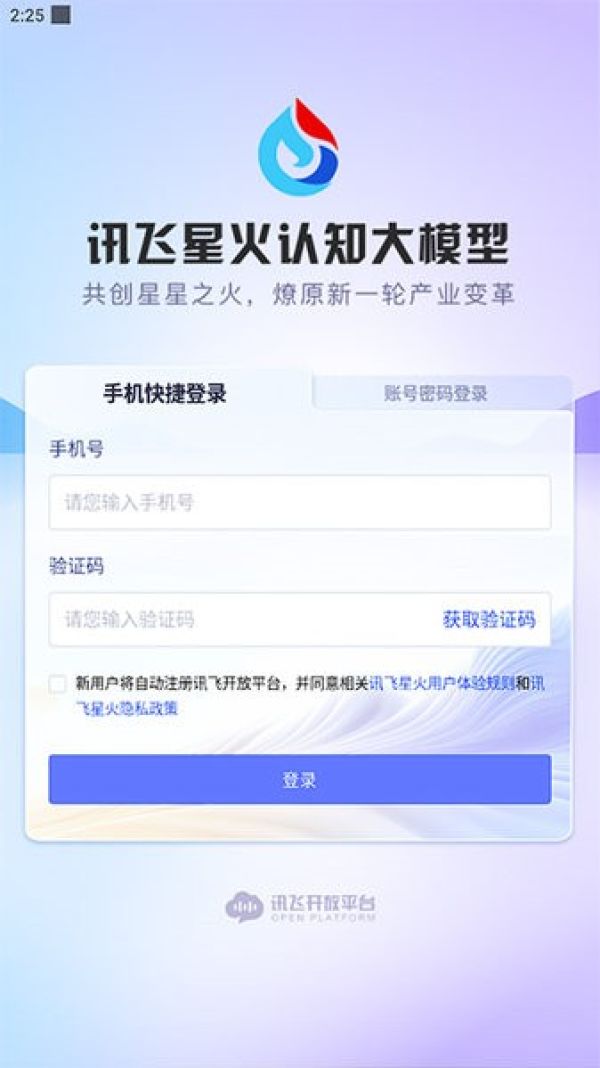The height and width of the screenshot is (1068, 600).
Task: Switch to the 账号密码登录 tab
Action: 435,393
